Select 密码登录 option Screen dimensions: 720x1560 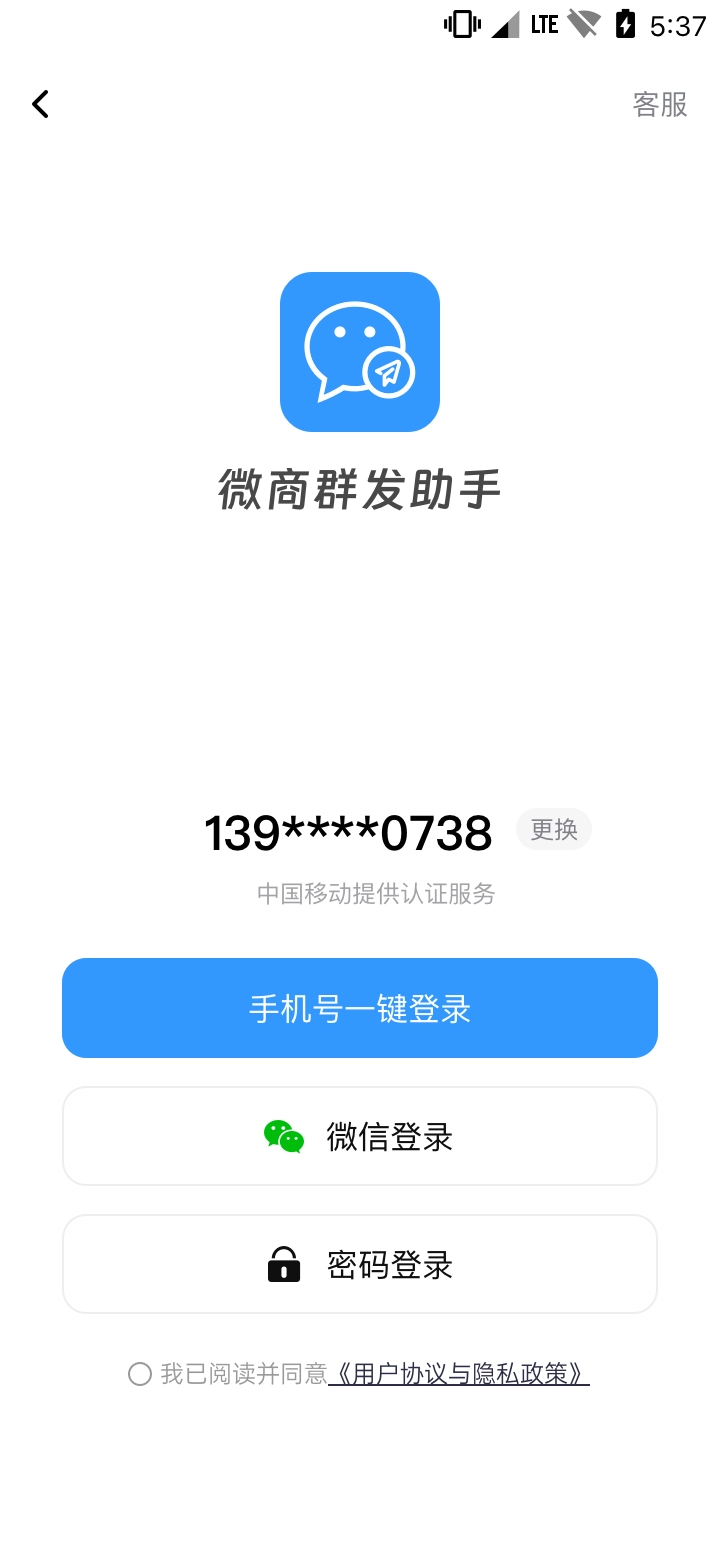point(360,1264)
